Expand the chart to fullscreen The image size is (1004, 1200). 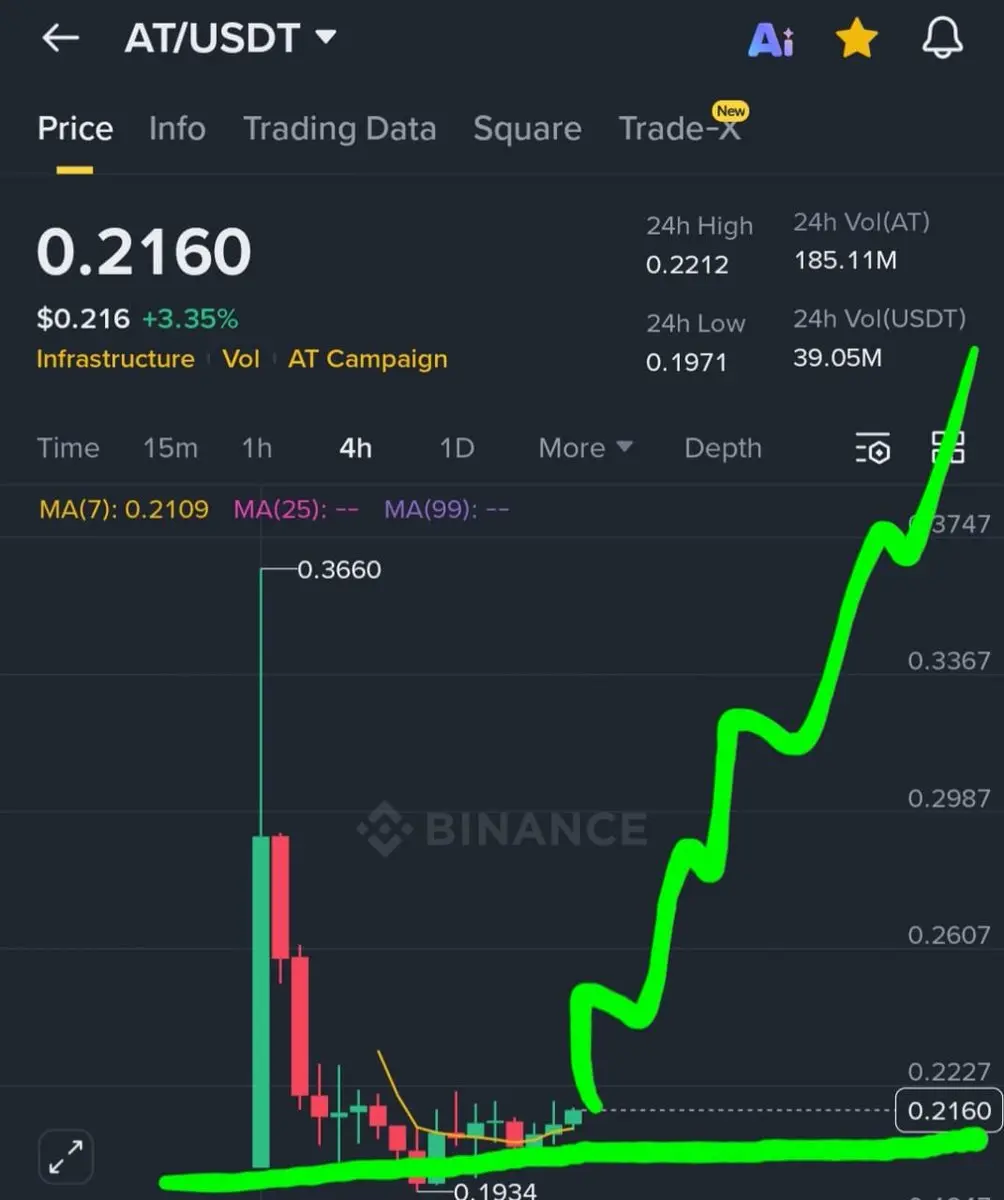(66, 1156)
